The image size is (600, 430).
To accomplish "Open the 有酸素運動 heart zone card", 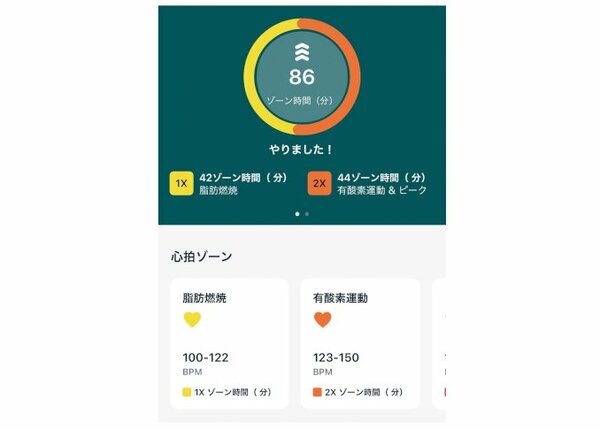I will 359,343.
